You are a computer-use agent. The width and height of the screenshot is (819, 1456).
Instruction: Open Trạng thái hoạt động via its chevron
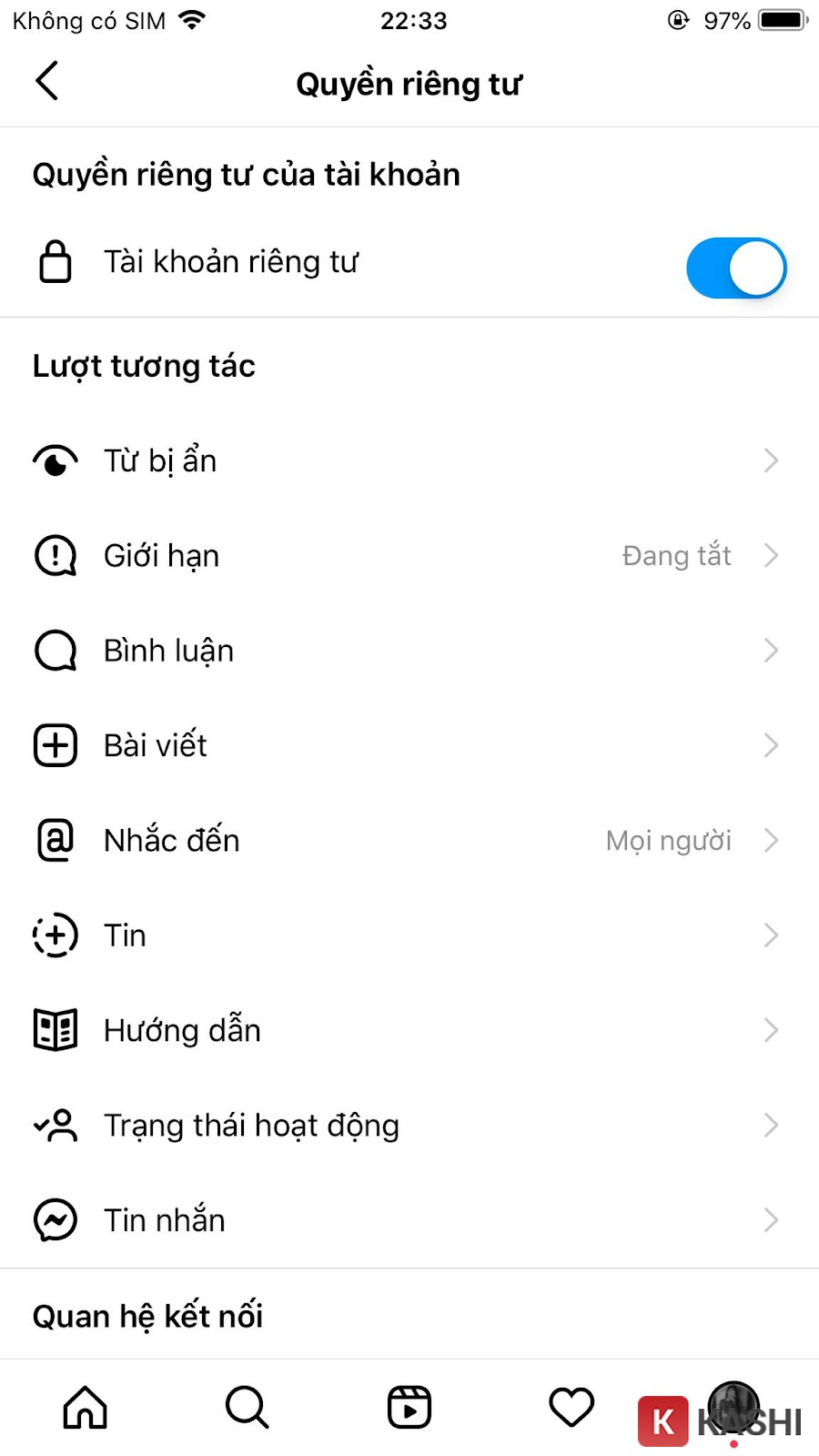772,1125
